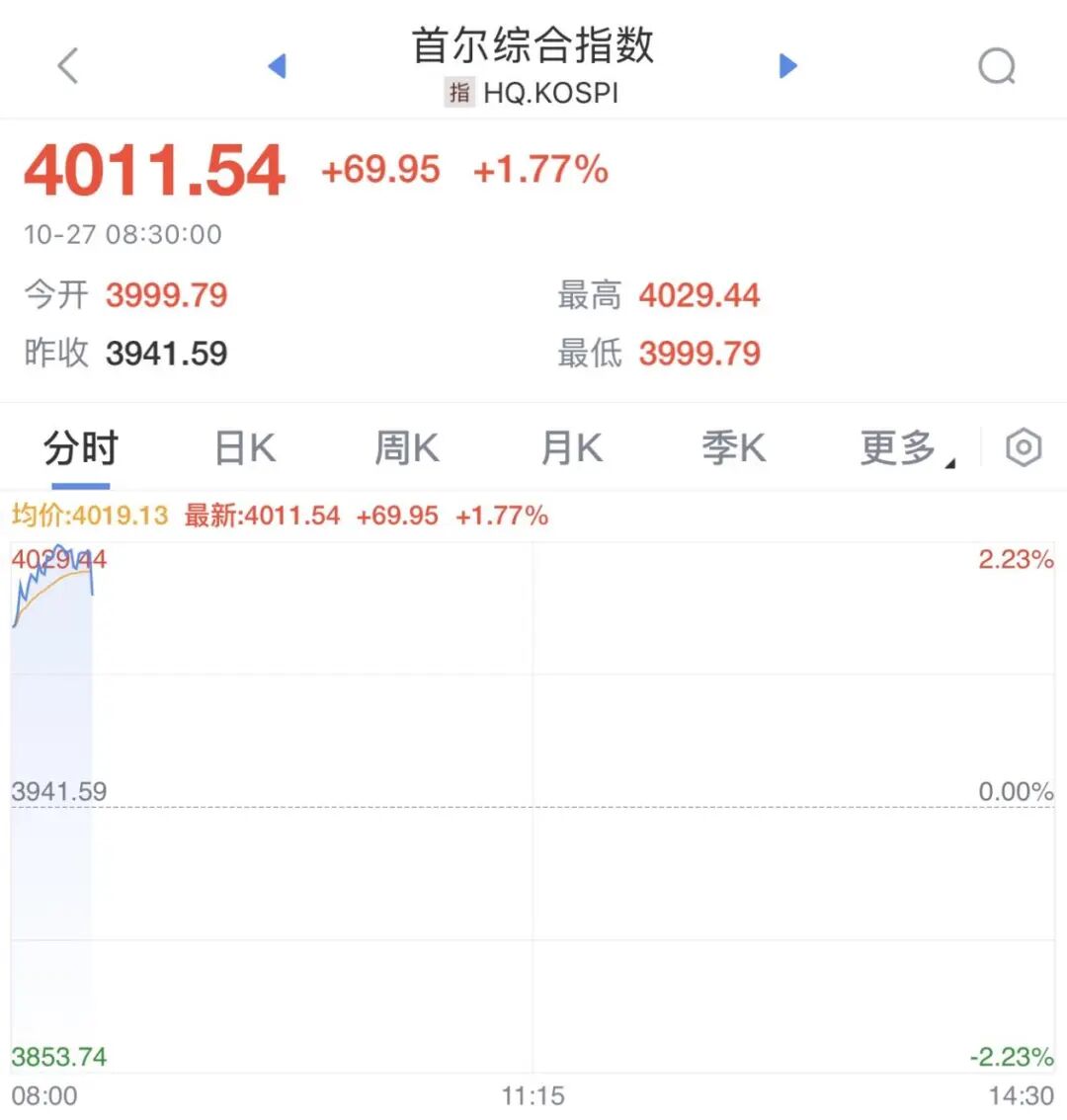Switch to the next index

(787, 66)
